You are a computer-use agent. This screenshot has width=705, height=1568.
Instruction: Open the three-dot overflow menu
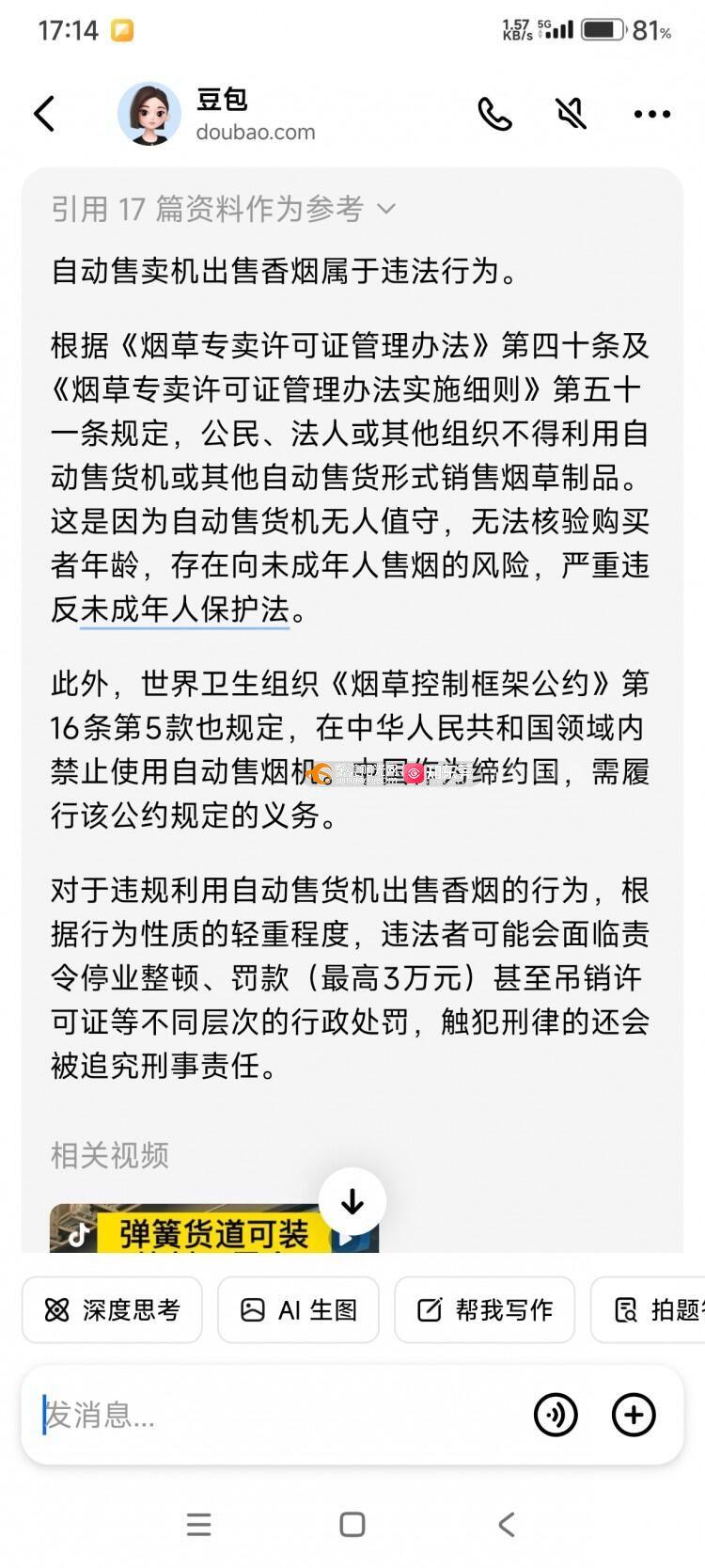[651, 115]
